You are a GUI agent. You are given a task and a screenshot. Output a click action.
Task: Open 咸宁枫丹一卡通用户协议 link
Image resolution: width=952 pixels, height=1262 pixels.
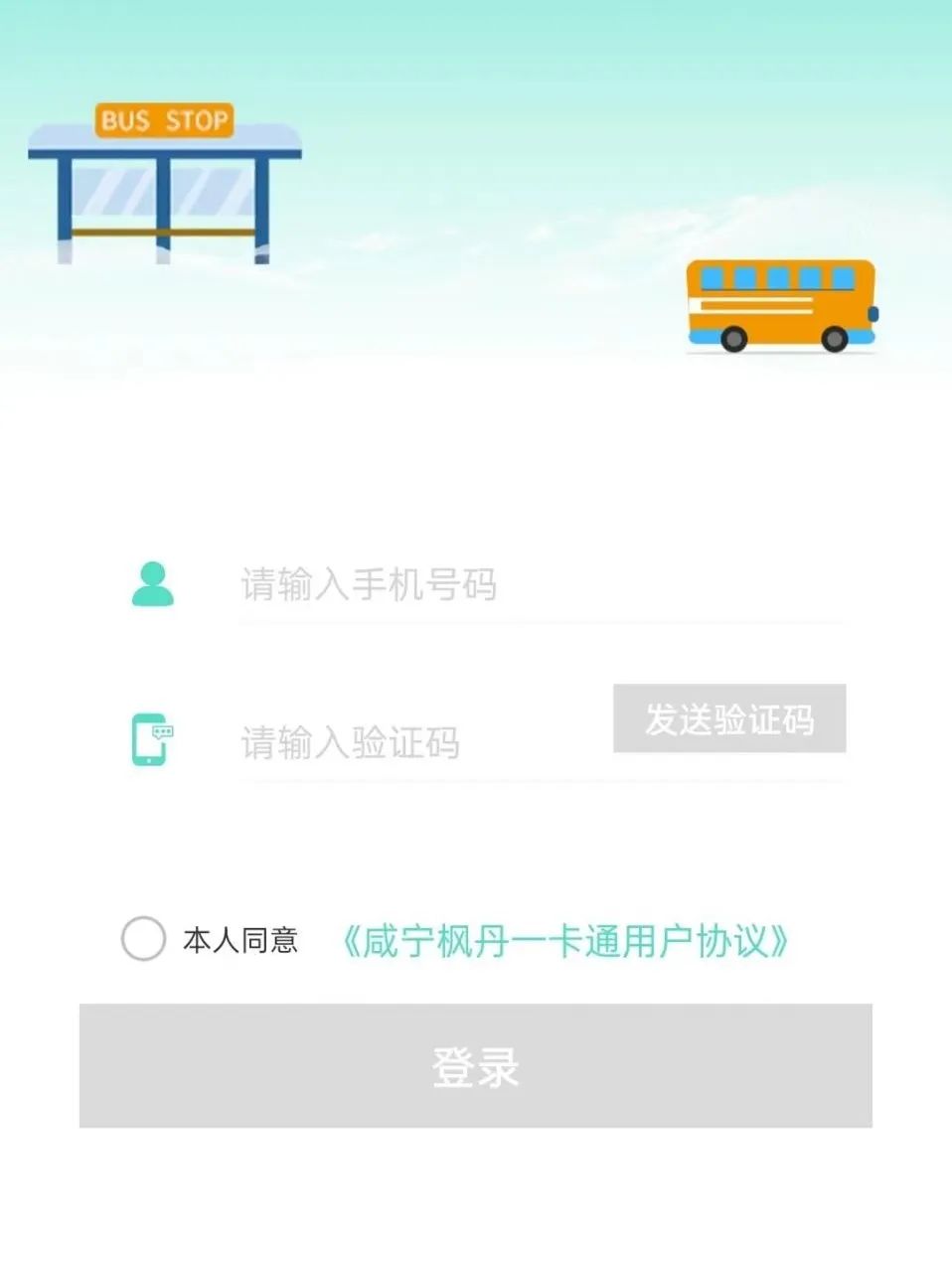(564, 940)
